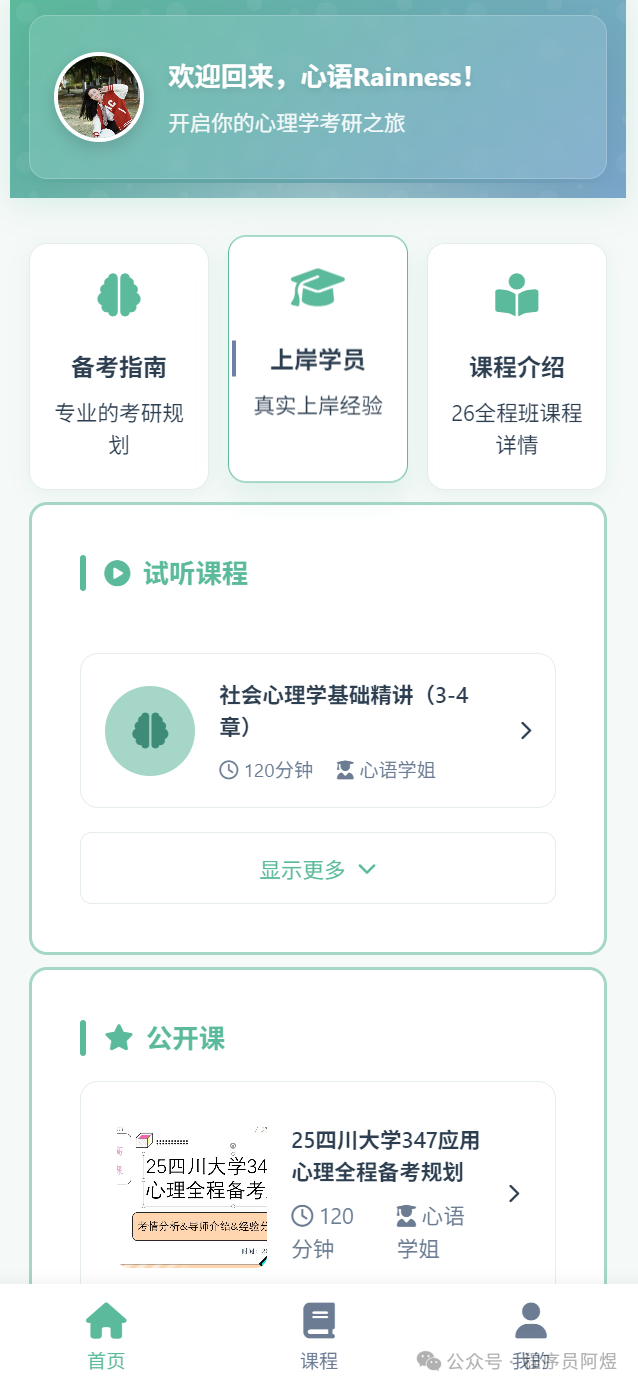Go to the 我的 tab
The height and width of the screenshot is (1388, 638).
click(531, 1335)
